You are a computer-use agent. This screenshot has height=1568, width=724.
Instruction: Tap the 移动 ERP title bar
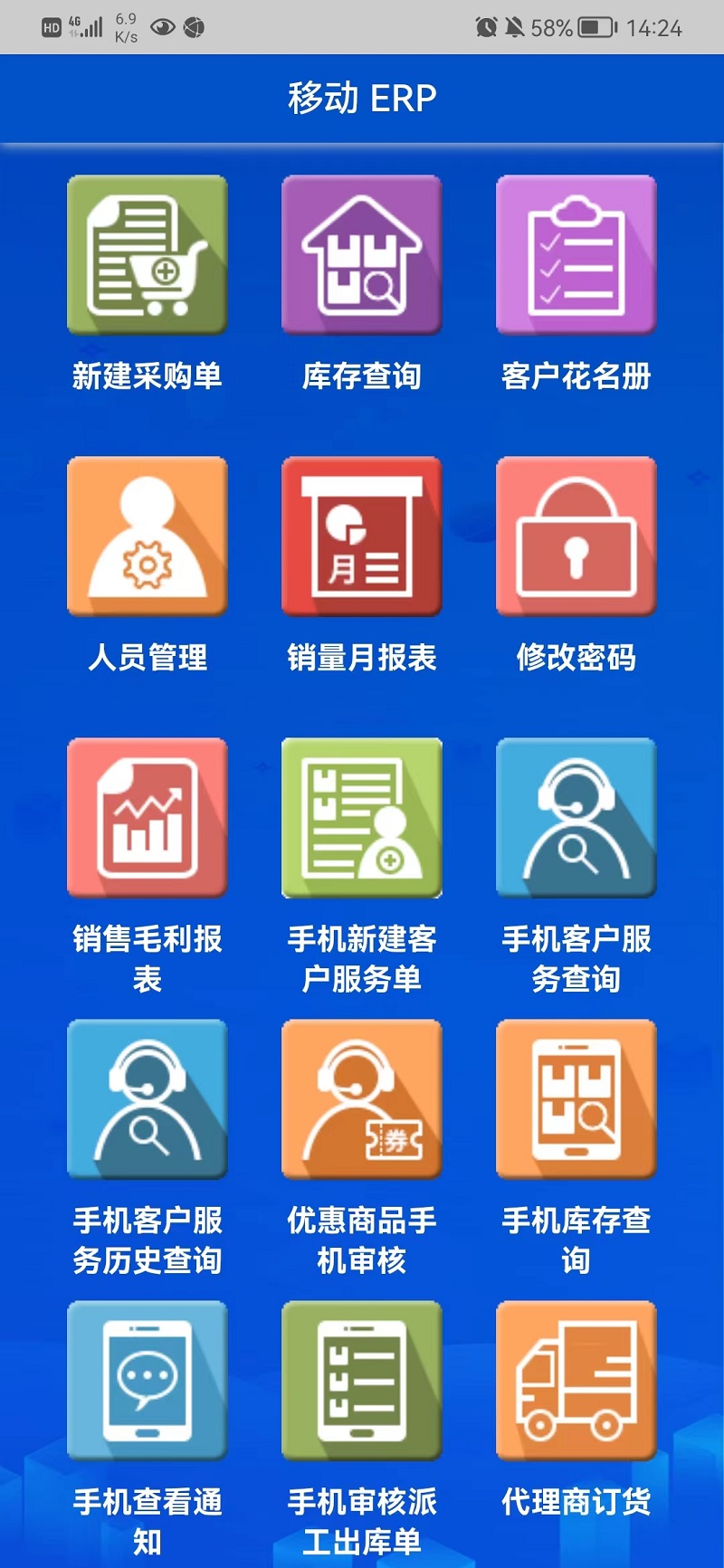click(x=362, y=98)
